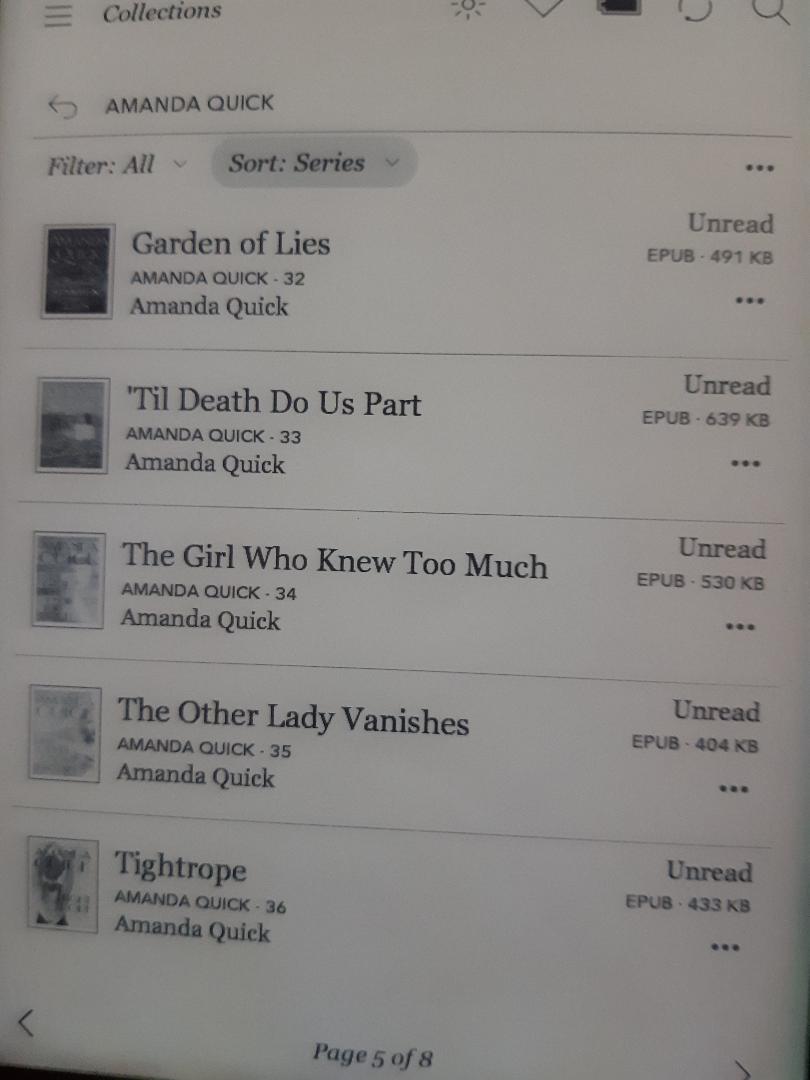The width and height of the screenshot is (810, 1080).
Task: Expand the Filter: All dropdown
Action: click(116, 166)
